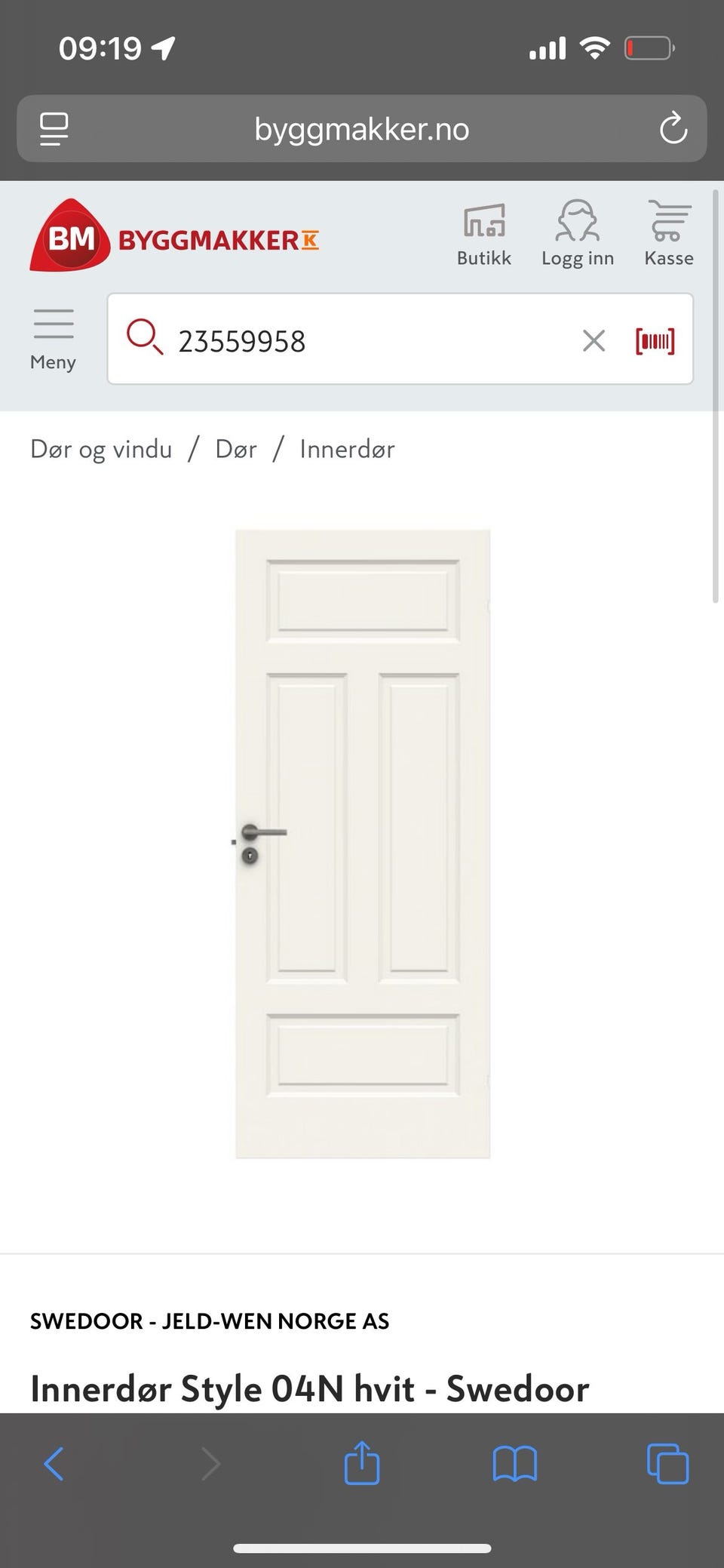724x1568 pixels.
Task: Scan a barcode using the barcode icon
Action: click(x=655, y=340)
